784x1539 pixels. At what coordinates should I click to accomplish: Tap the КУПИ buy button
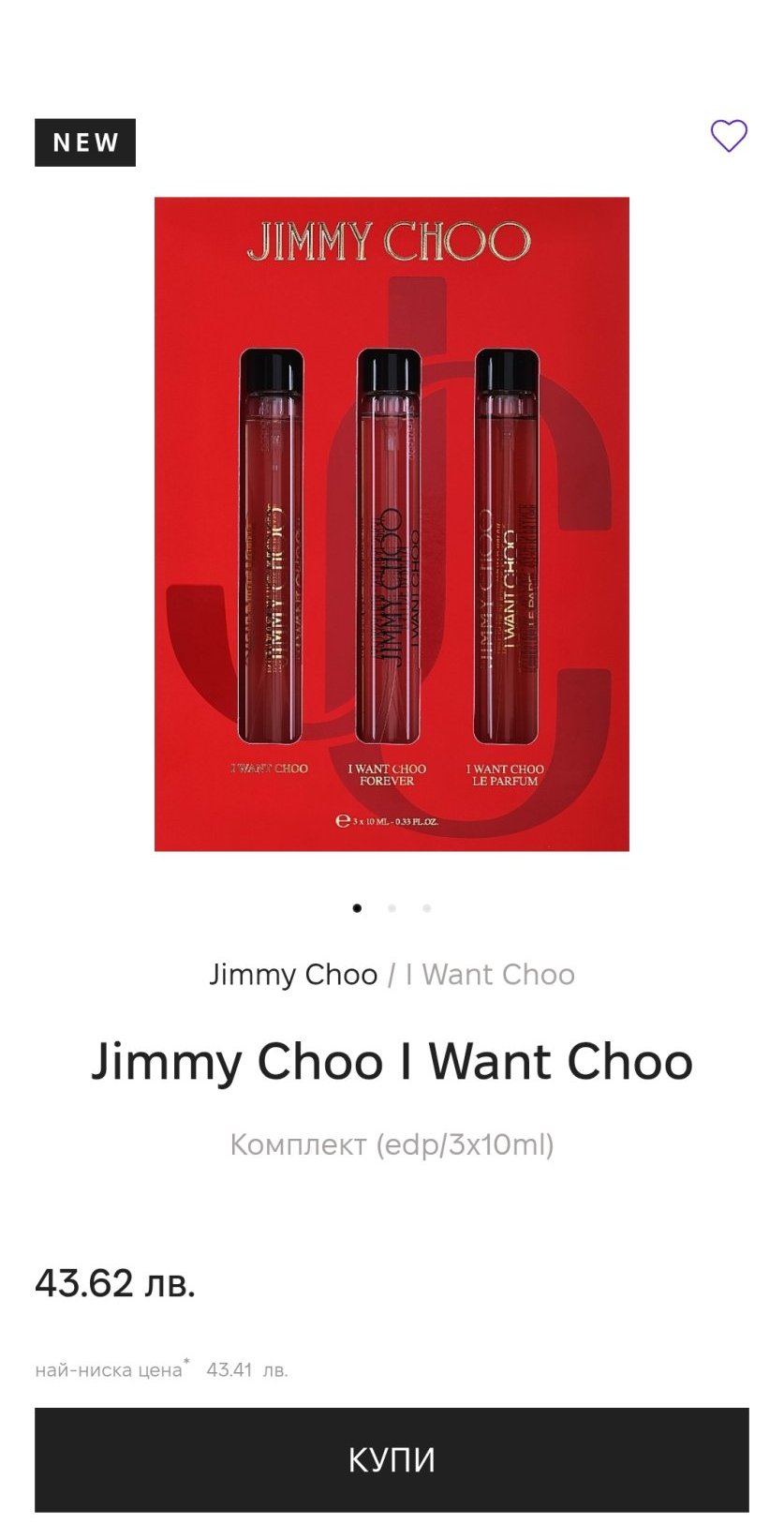(392, 1459)
